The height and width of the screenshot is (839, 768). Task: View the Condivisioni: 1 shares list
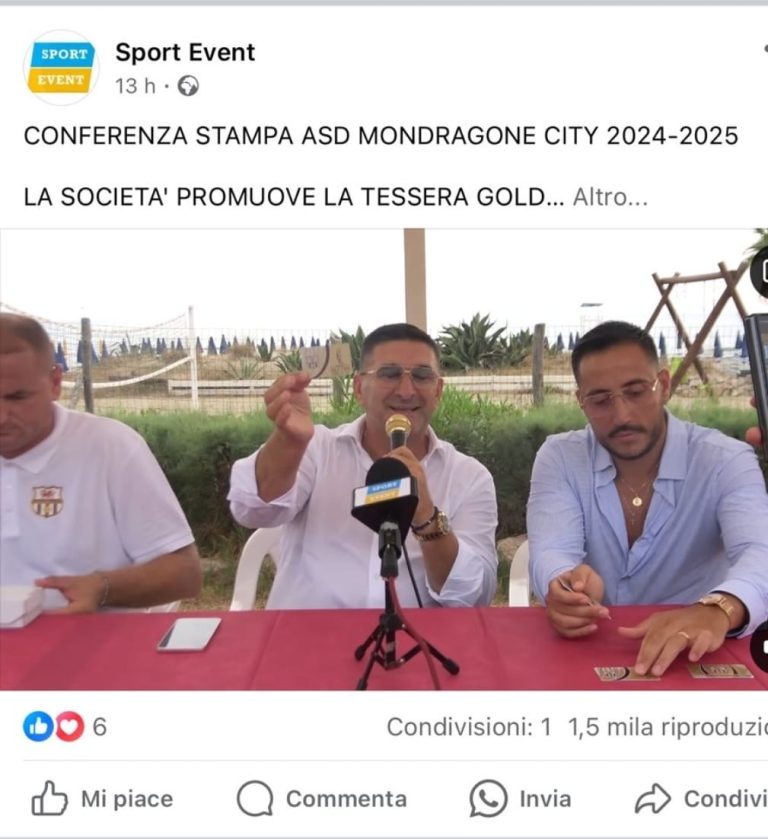(x=469, y=727)
